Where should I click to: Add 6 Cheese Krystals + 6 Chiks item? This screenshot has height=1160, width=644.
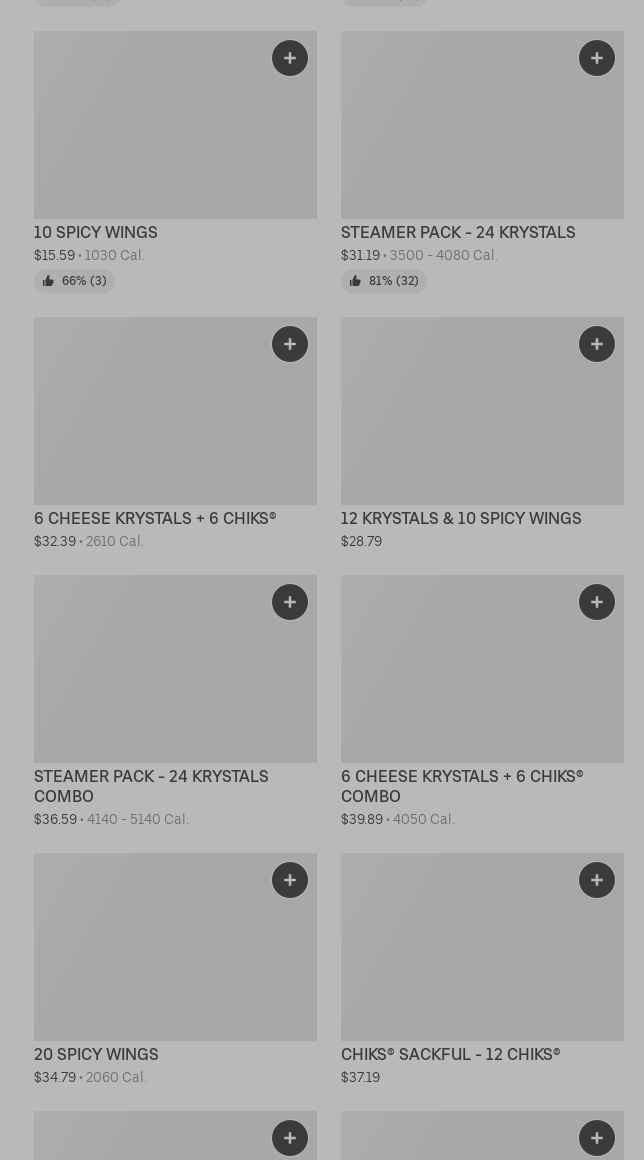290,344
